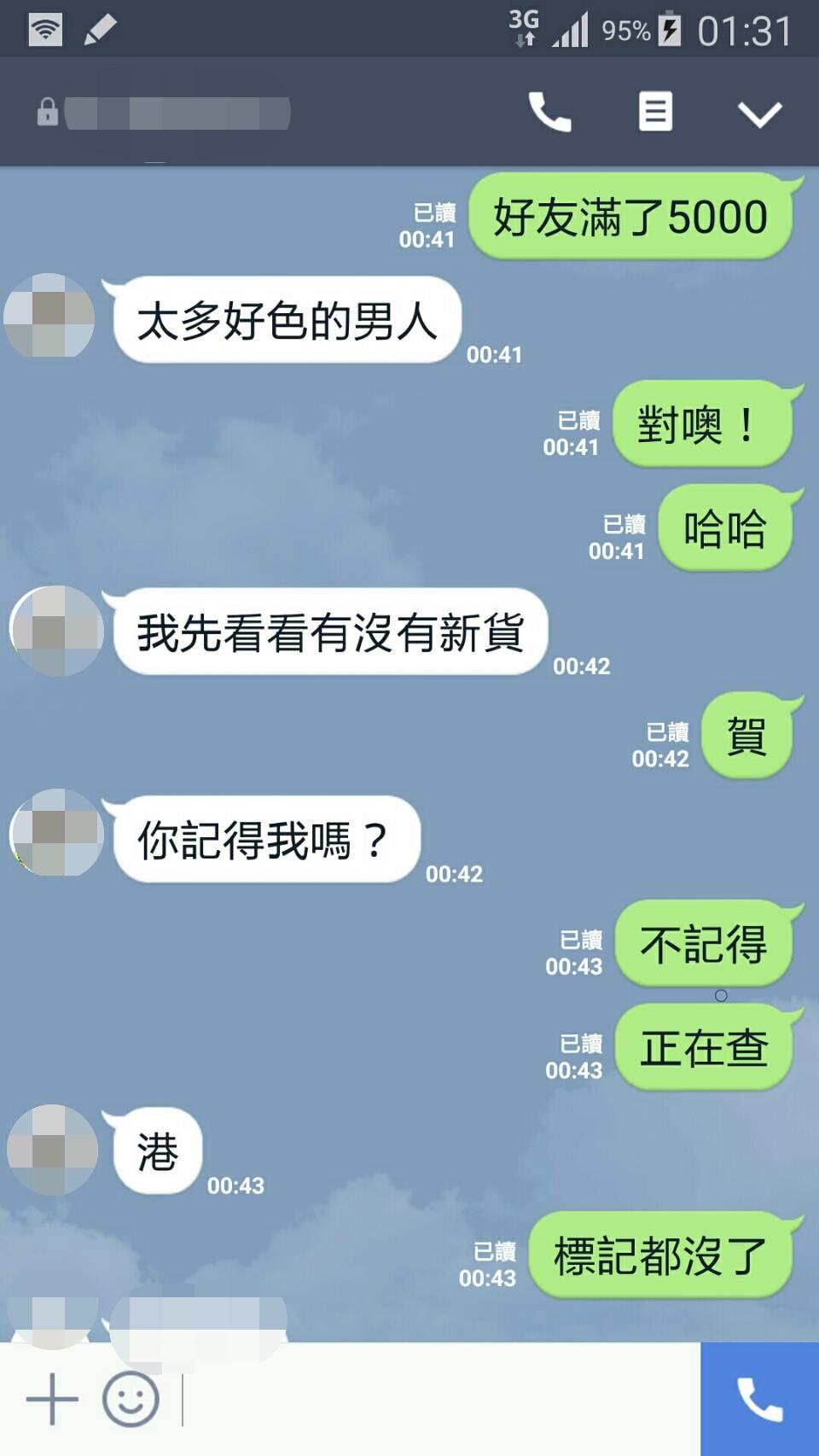
Task: Expand the chat menu chevron
Action: click(x=758, y=114)
